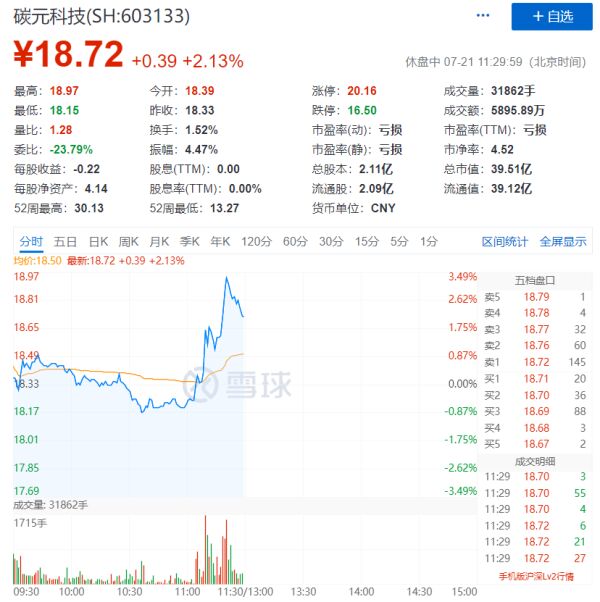View the 5分 interval chart
Screen dimensions: 600x602
point(400,241)
